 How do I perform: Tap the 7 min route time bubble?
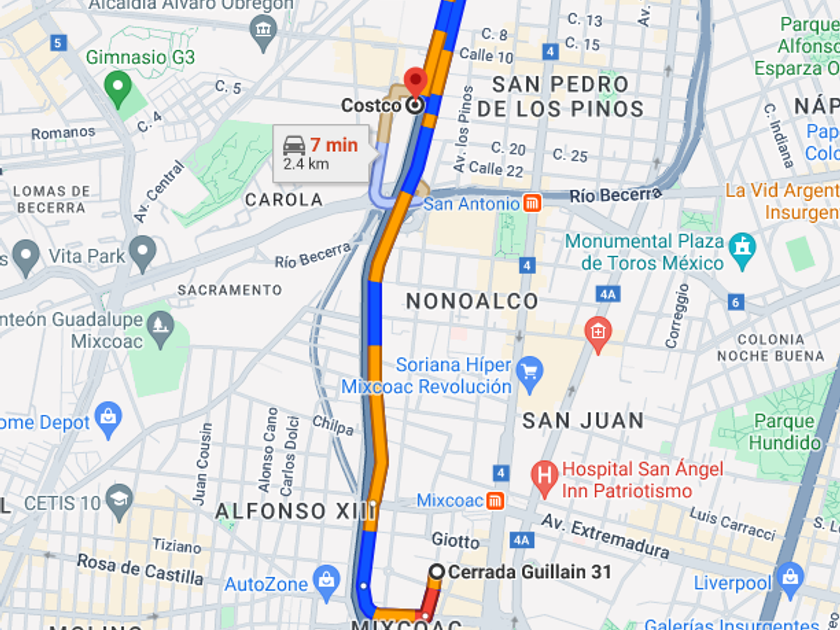click(x=320, y=153)
